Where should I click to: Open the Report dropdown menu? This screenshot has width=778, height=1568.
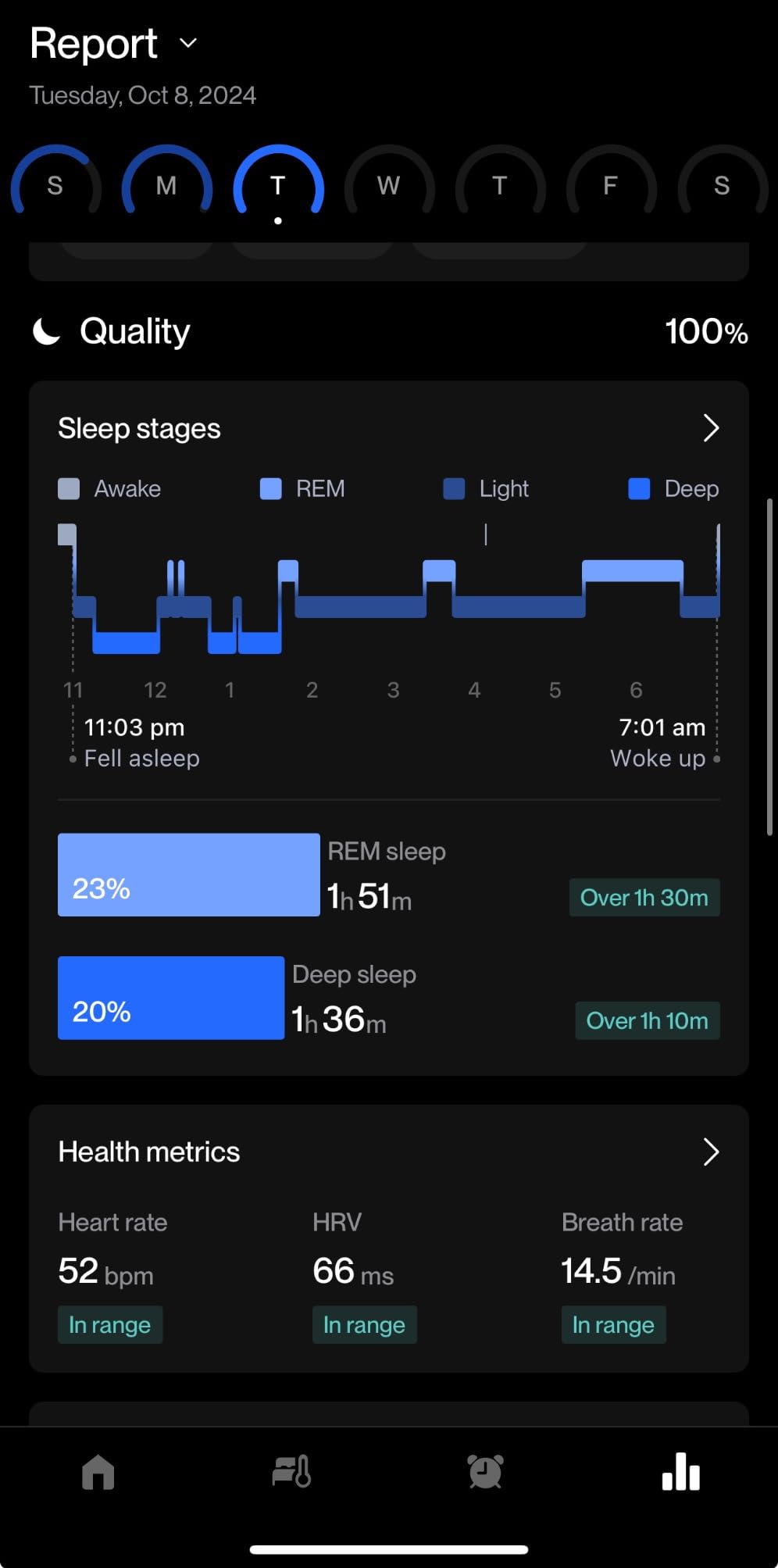tap(113, 44)
